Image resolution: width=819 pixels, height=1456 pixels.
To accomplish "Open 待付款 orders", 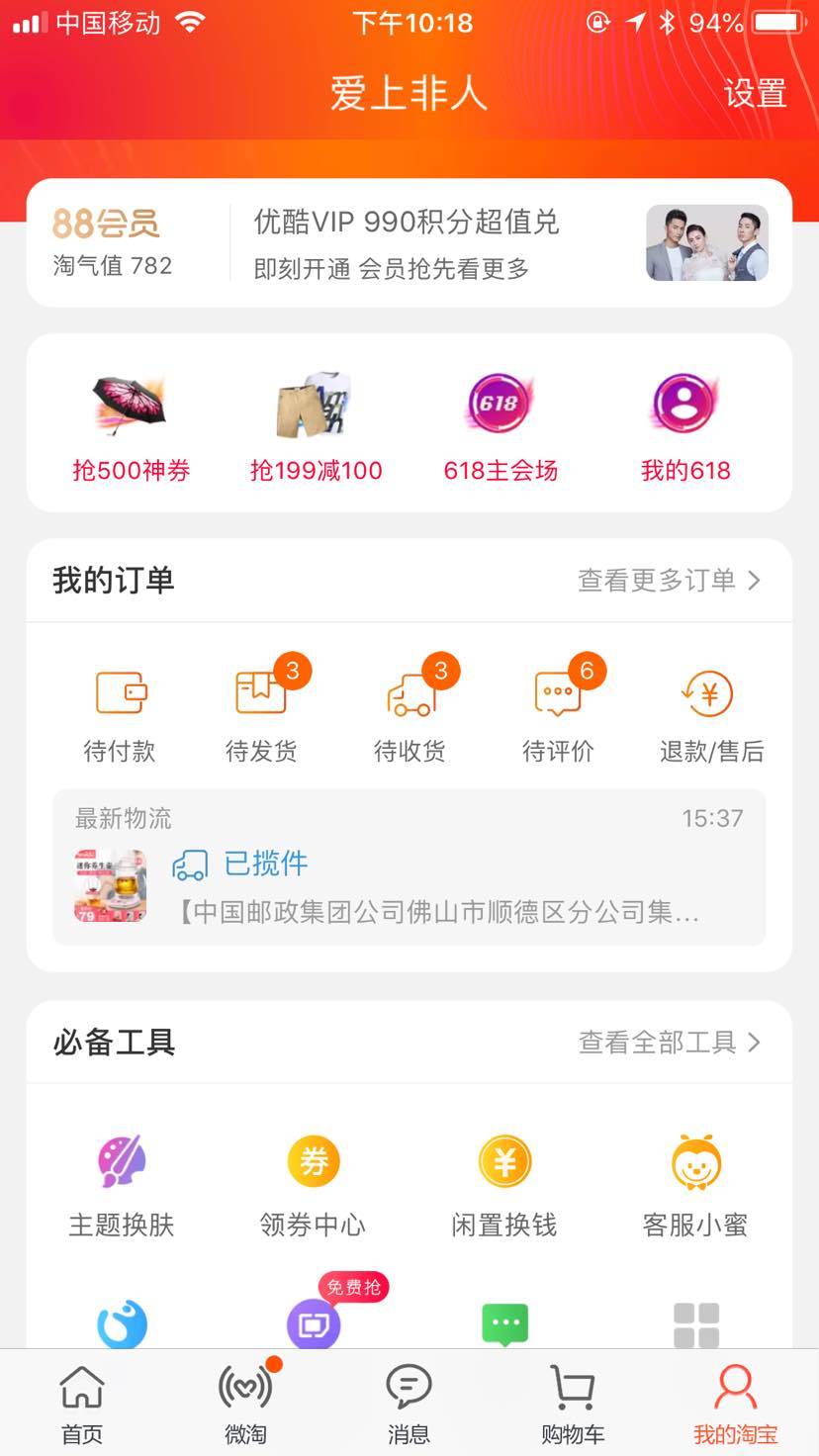I will coord(120,709).
